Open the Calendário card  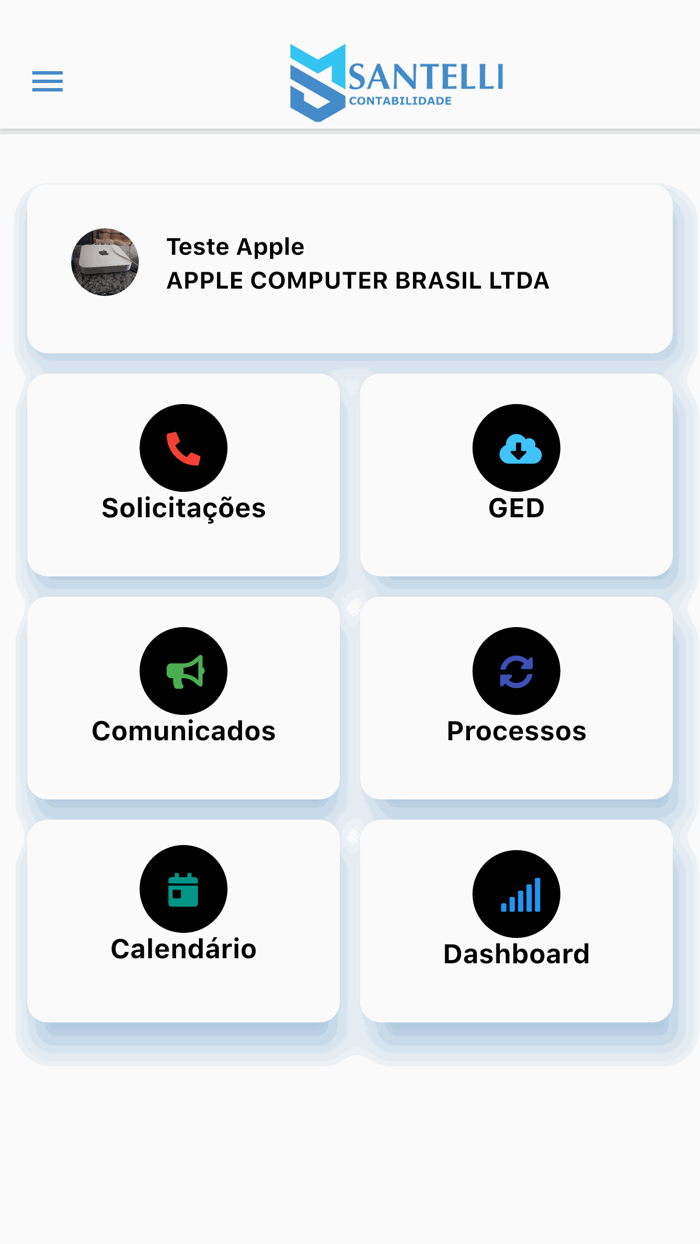[183, 920]
